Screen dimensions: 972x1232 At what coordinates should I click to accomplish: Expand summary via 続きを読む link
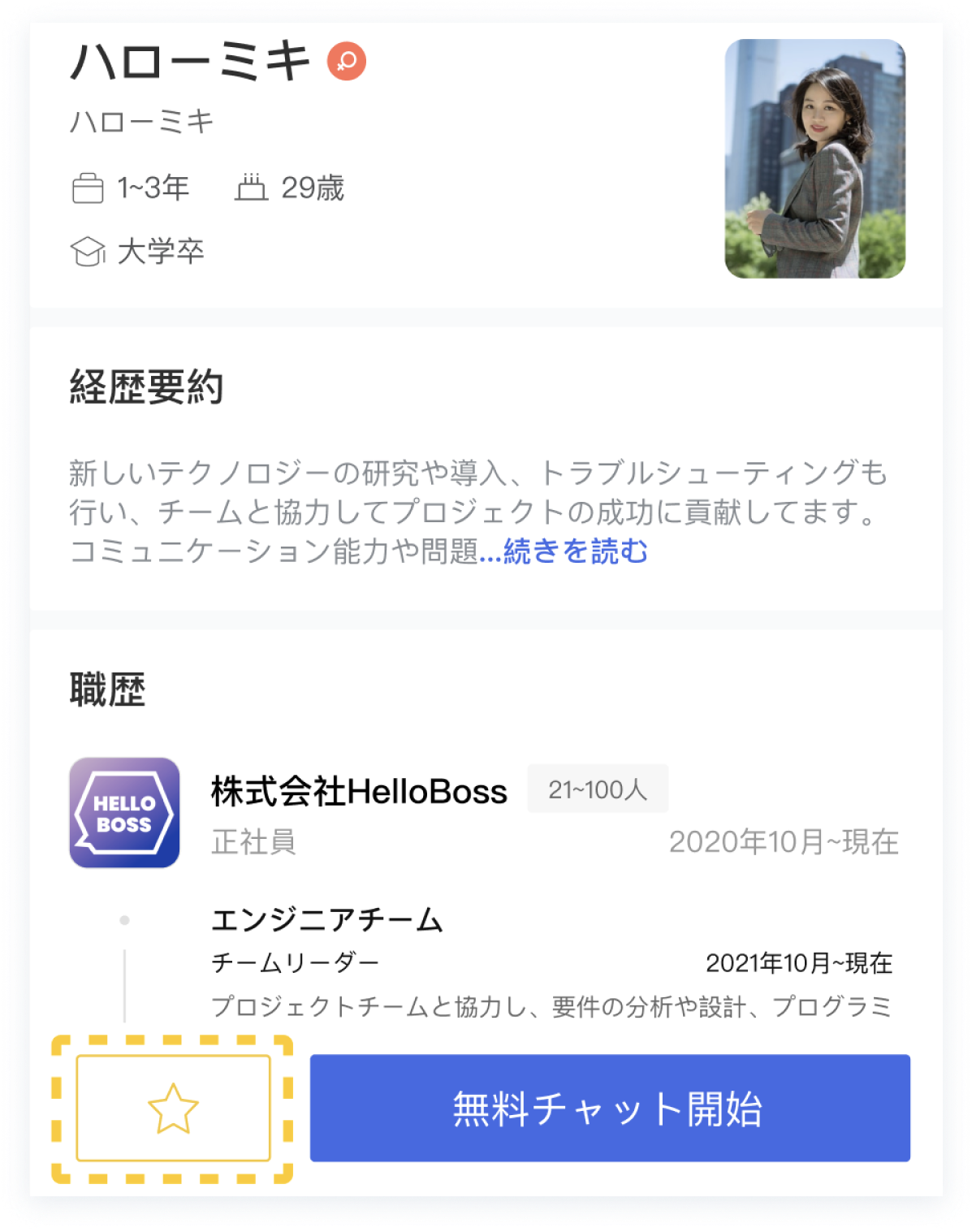pyautogui.click(x=575, y=551)
